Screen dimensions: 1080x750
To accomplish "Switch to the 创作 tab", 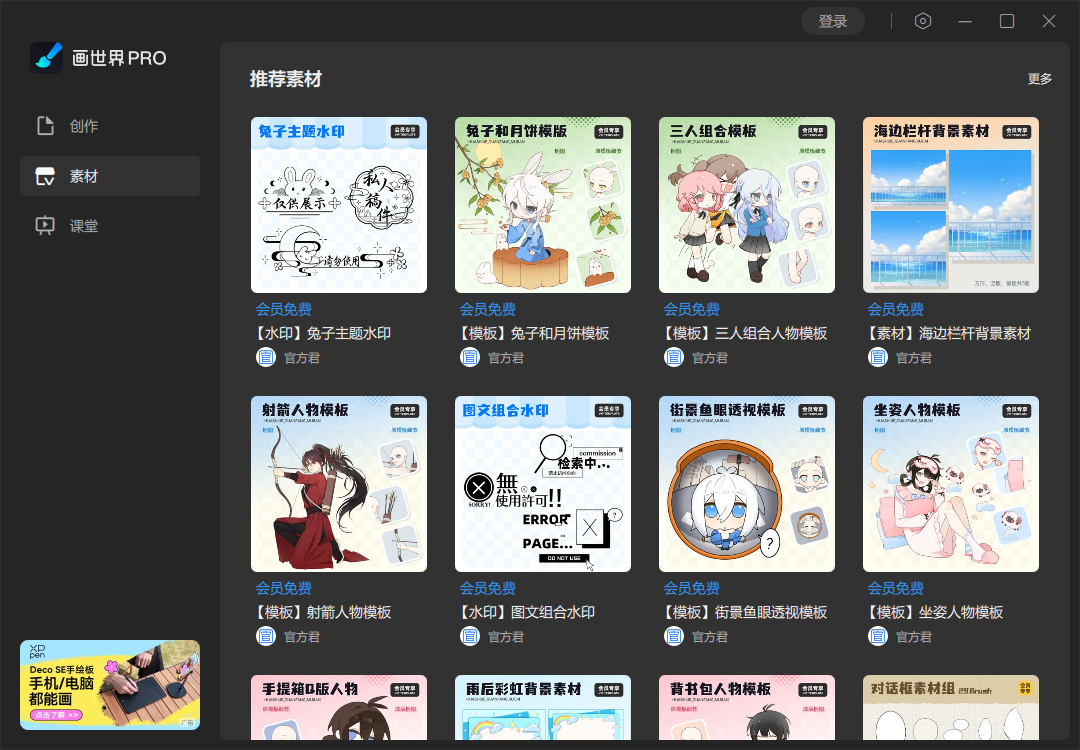I will click(110, 126).
